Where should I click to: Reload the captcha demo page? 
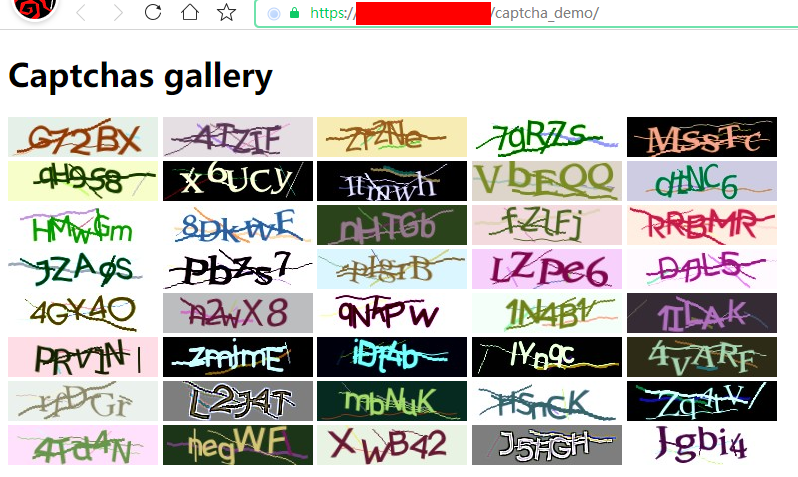click(x=153, y=13)
